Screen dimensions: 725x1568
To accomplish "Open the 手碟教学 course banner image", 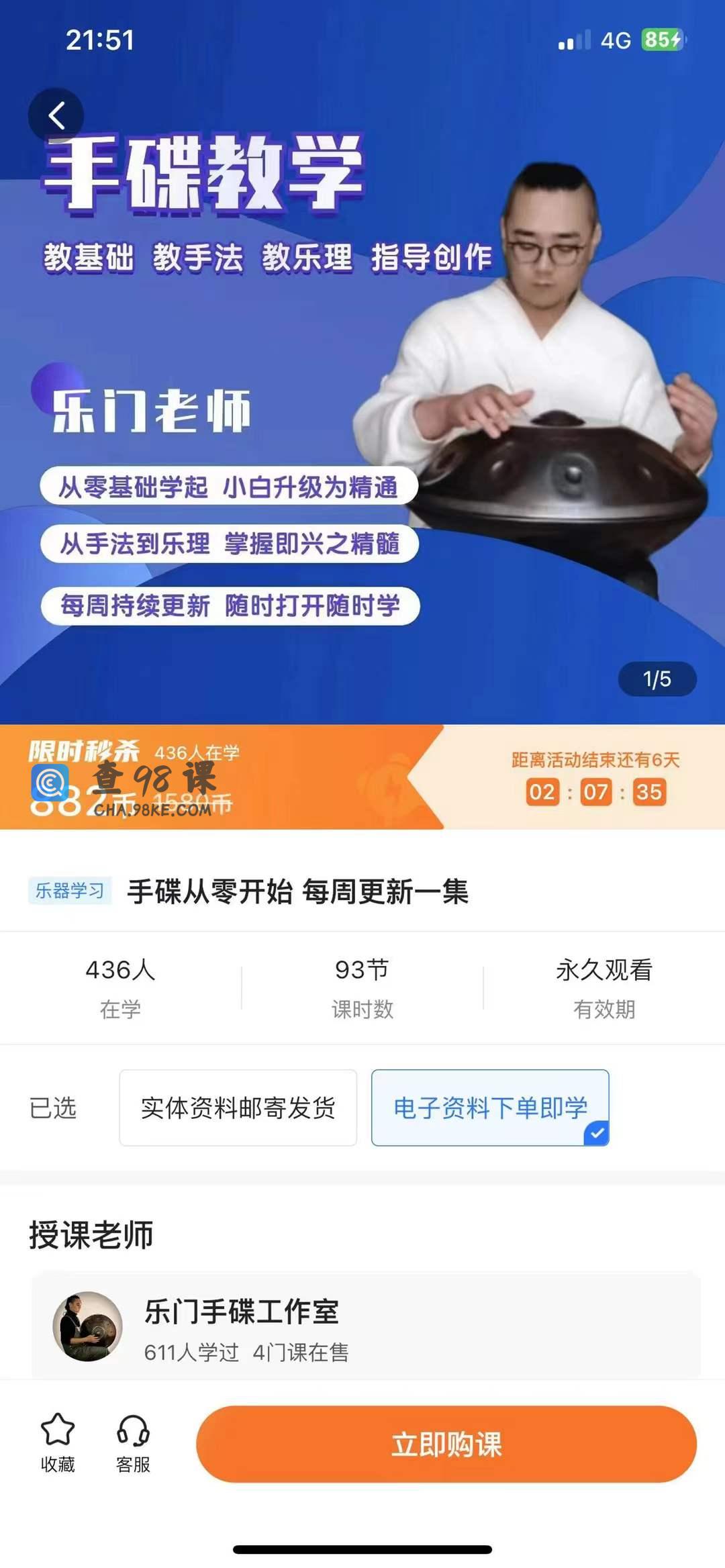I will pos(362,403).
